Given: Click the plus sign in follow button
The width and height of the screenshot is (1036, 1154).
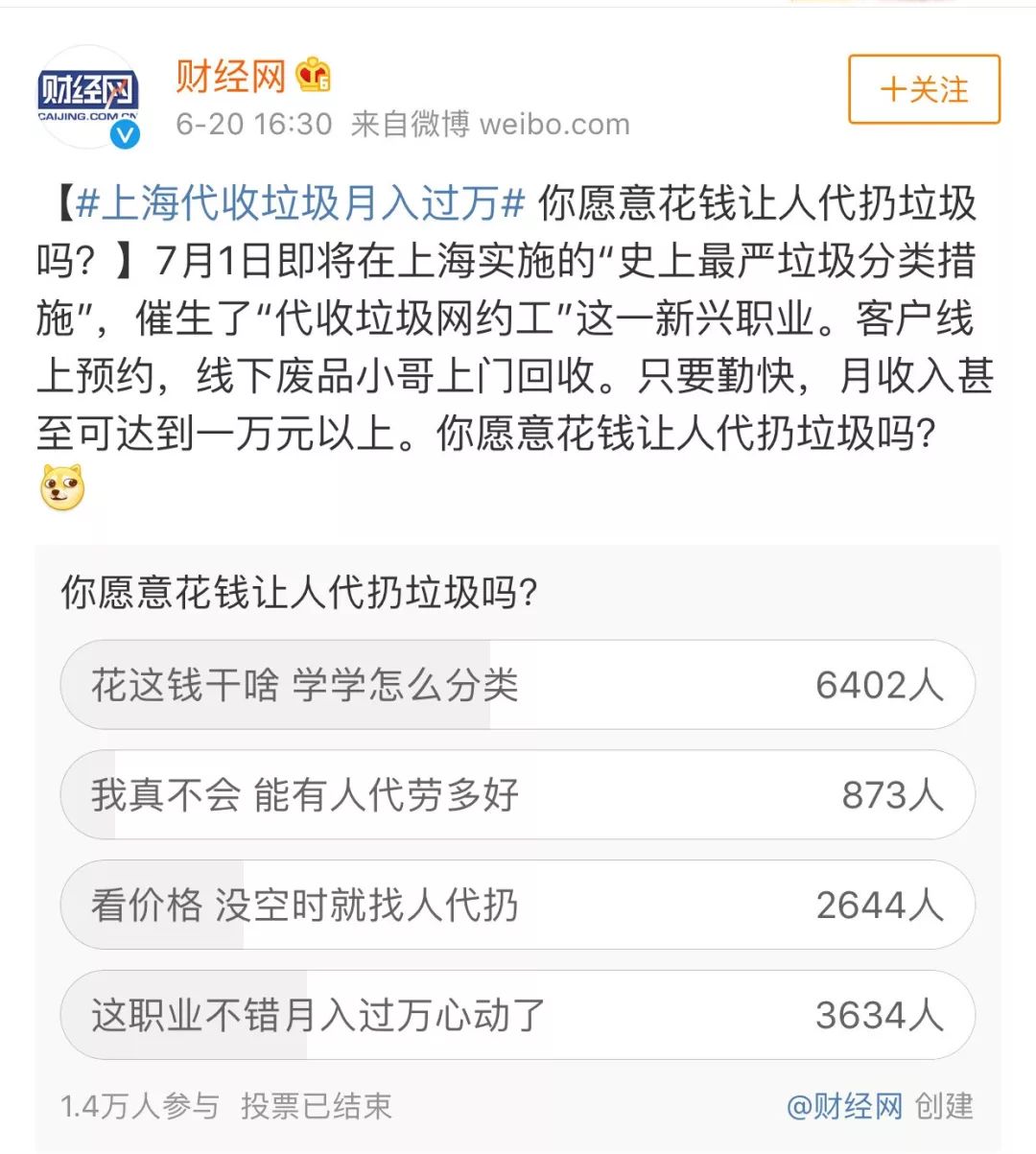Looking at the screenshot, I should [894, 90].
